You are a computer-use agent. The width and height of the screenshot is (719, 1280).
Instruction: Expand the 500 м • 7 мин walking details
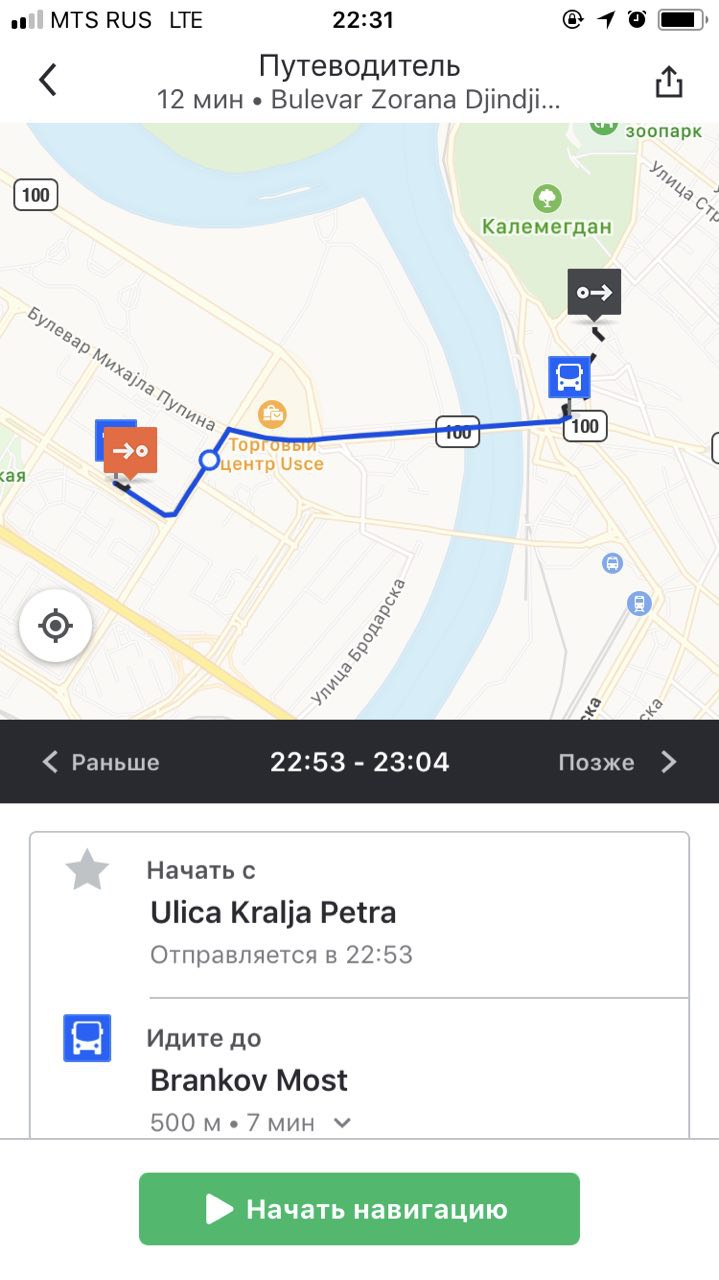[342, 1123]
